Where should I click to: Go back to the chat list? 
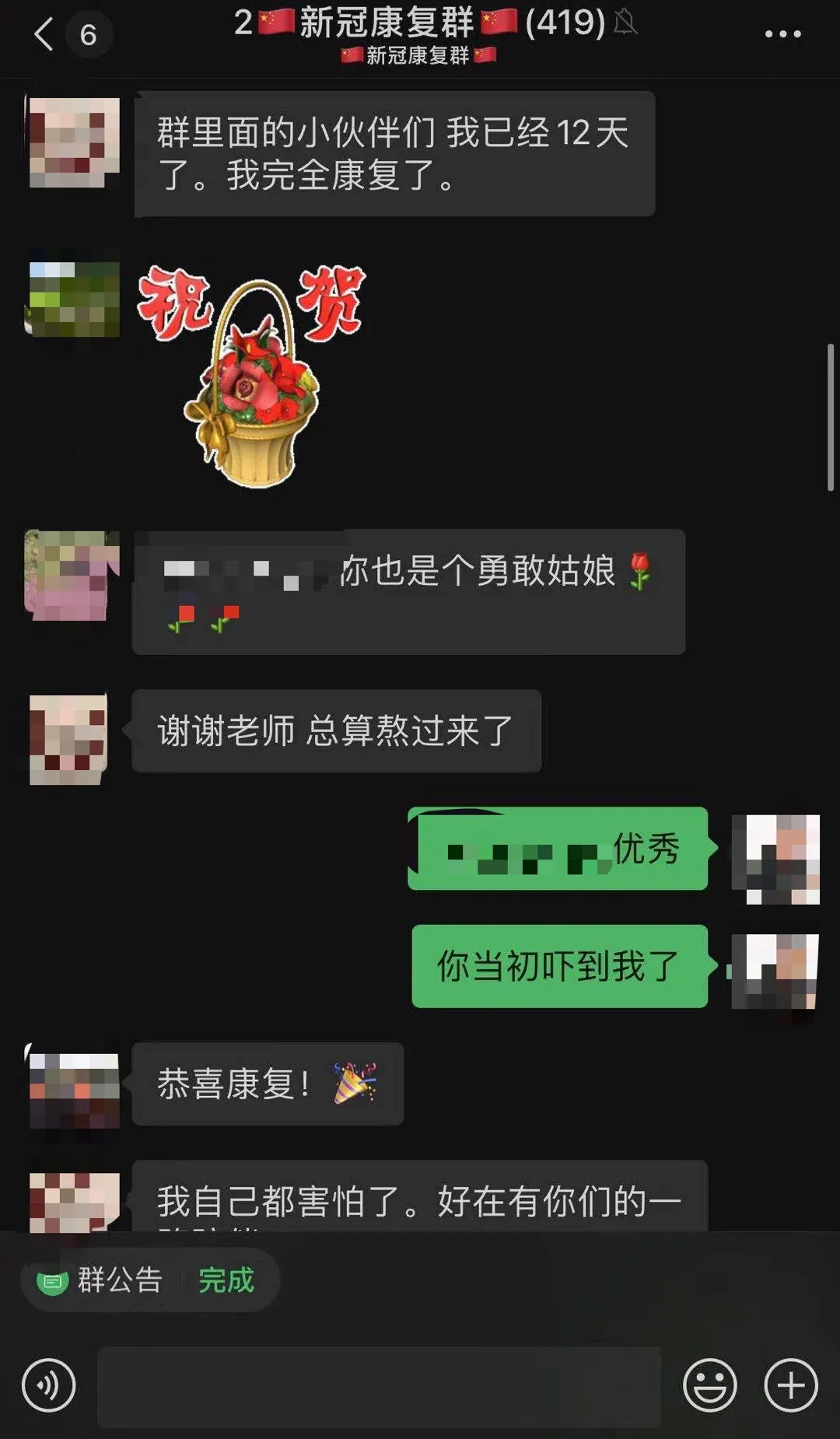44,34
